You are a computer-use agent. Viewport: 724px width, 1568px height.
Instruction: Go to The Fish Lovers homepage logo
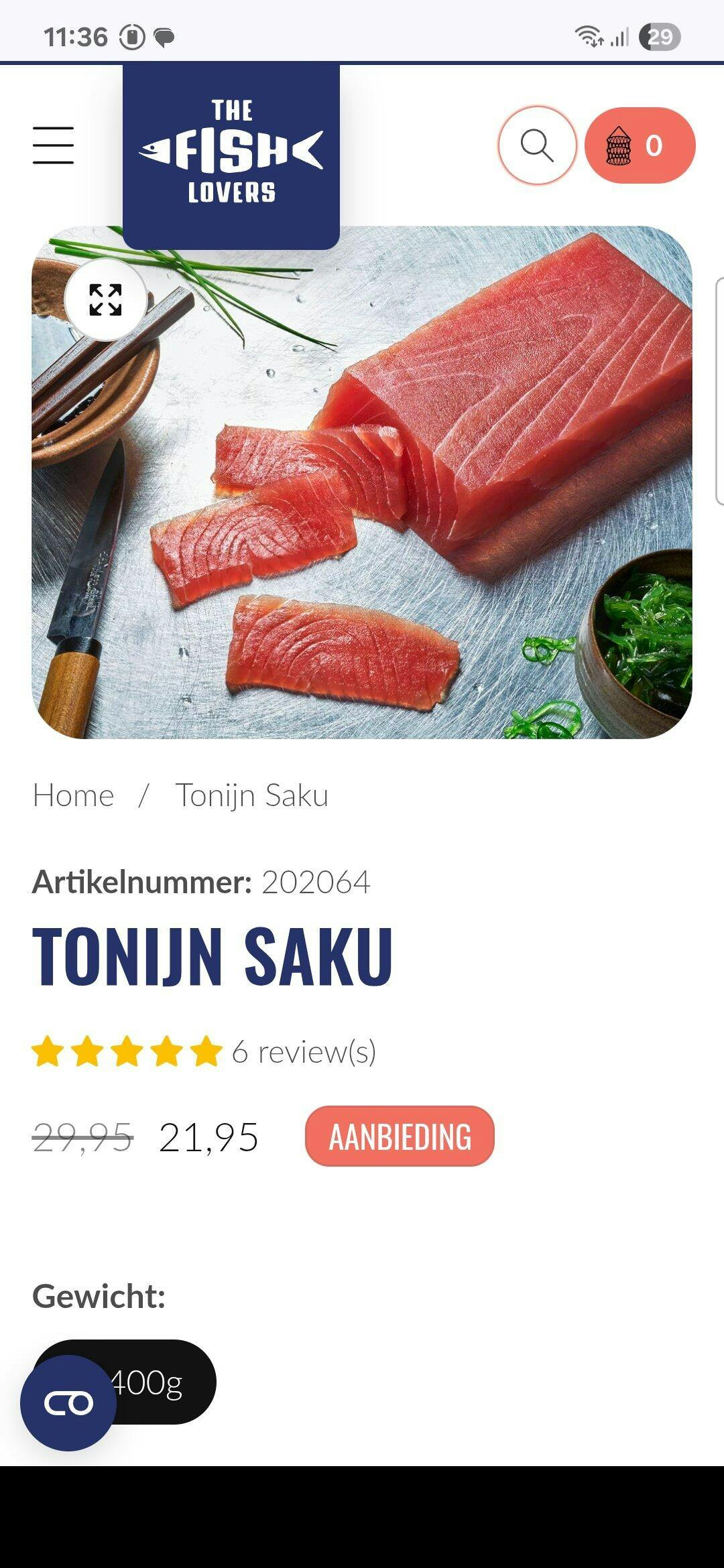231,156
